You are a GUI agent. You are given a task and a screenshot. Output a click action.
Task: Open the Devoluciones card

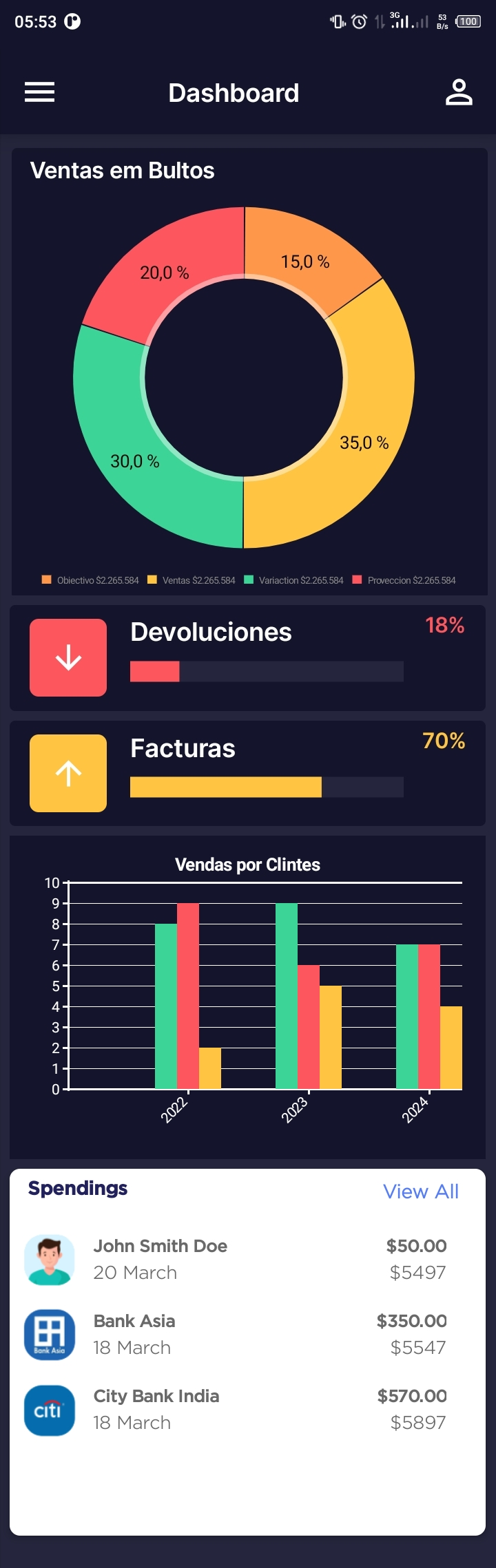(x=247, y=657)
